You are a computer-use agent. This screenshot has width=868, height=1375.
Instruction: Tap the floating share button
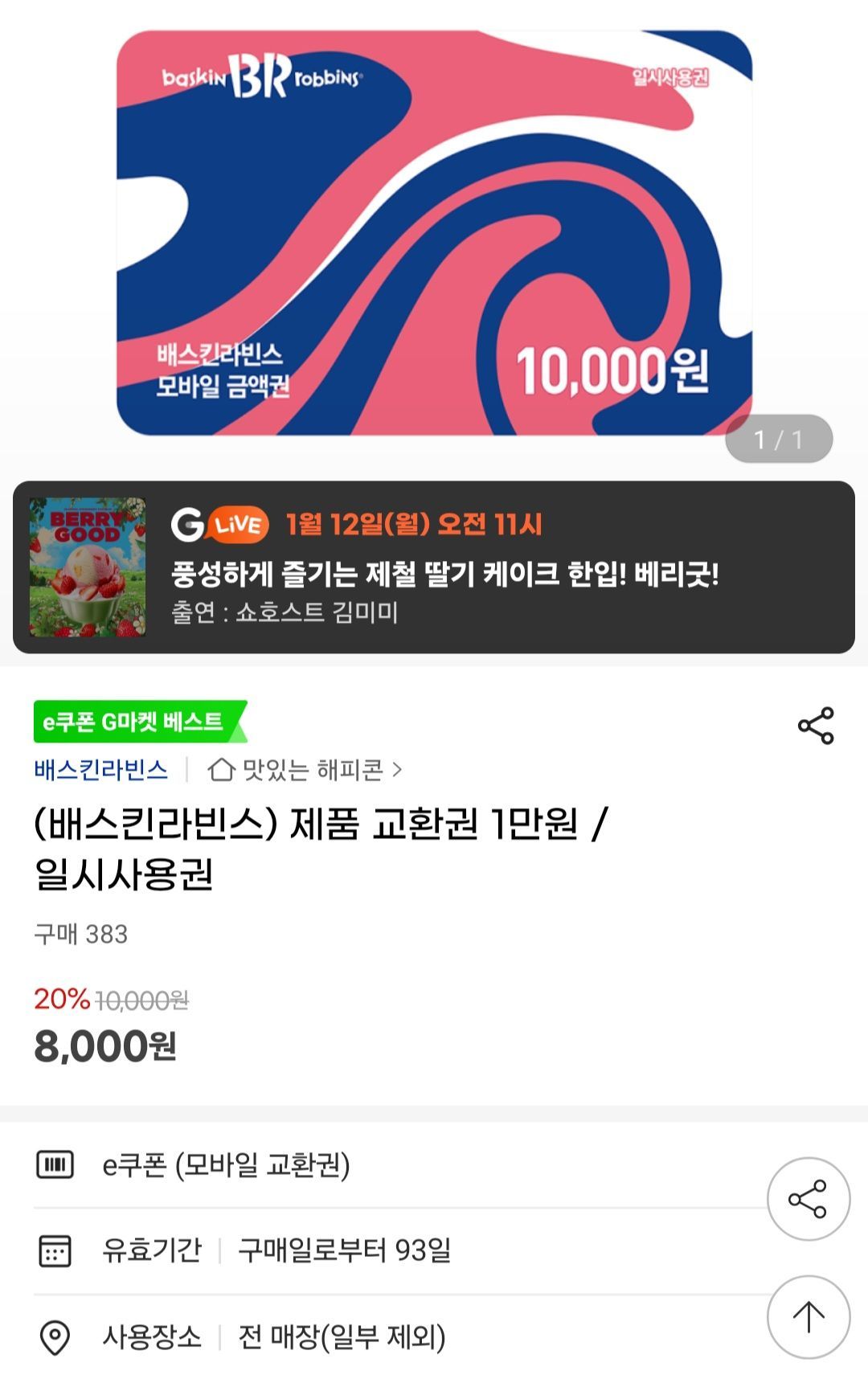coord(808,1199)
